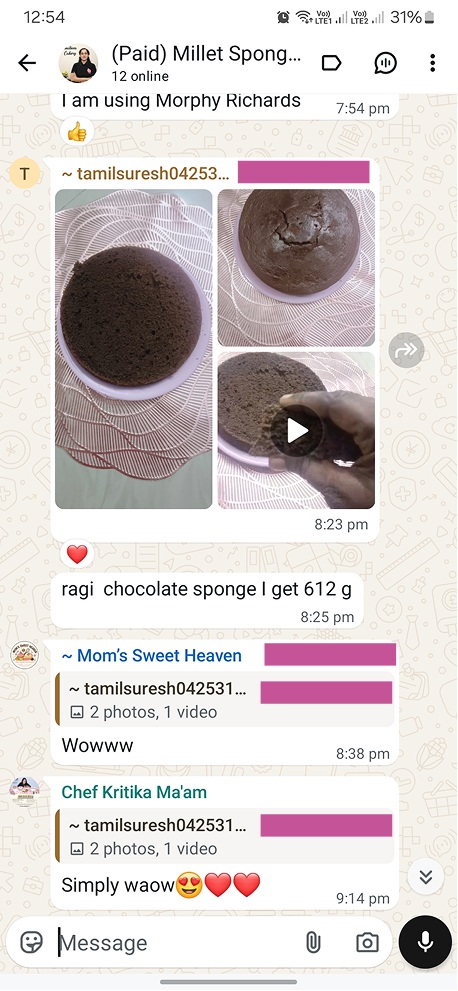
Task: Tap the label tag icon in header
Action: tap(332, 63)
